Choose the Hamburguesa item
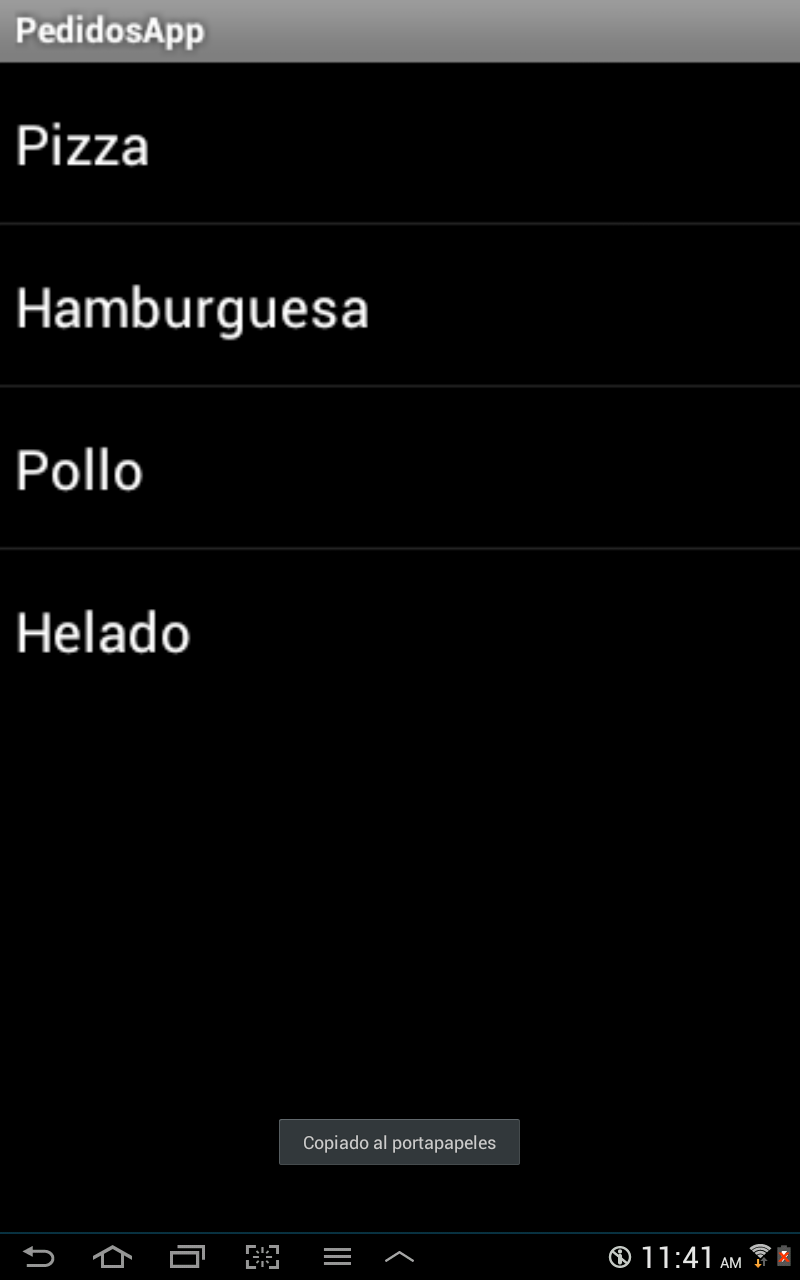The width and height of the screenshot is (800, 1280). pyautogui.click(x=400, y=307)
